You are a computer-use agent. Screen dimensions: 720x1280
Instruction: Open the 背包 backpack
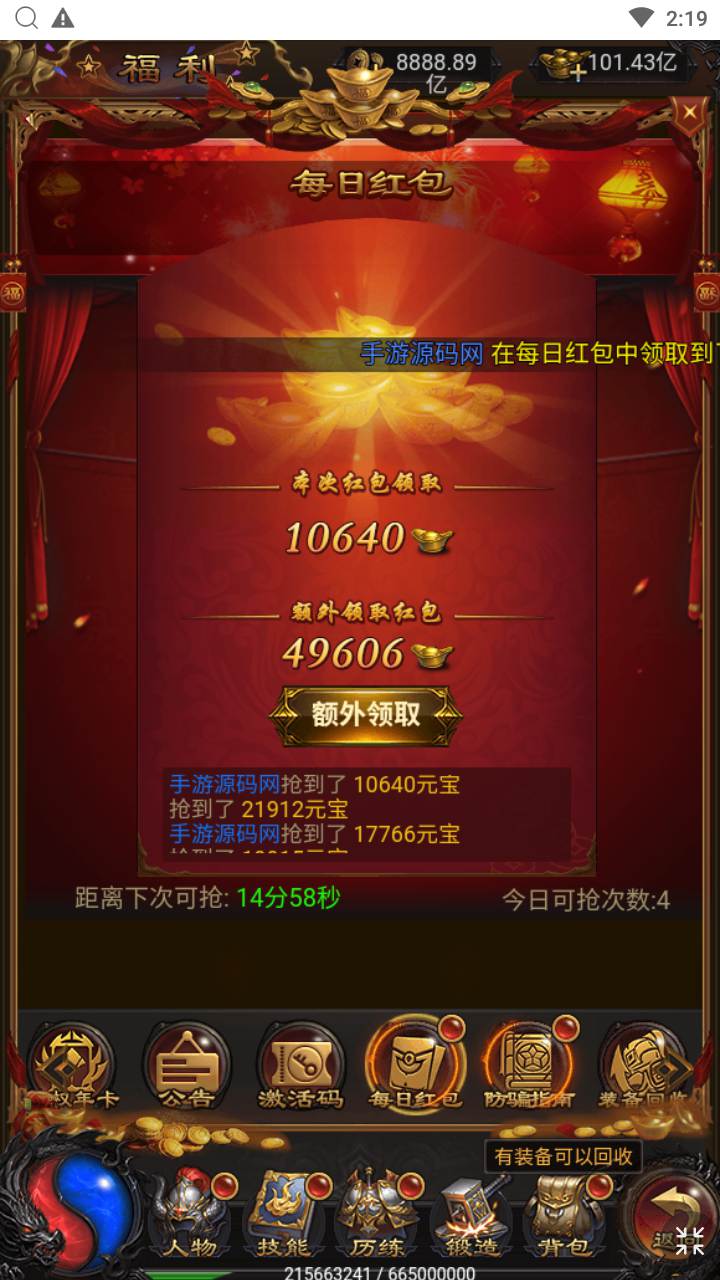[564, 1215]
